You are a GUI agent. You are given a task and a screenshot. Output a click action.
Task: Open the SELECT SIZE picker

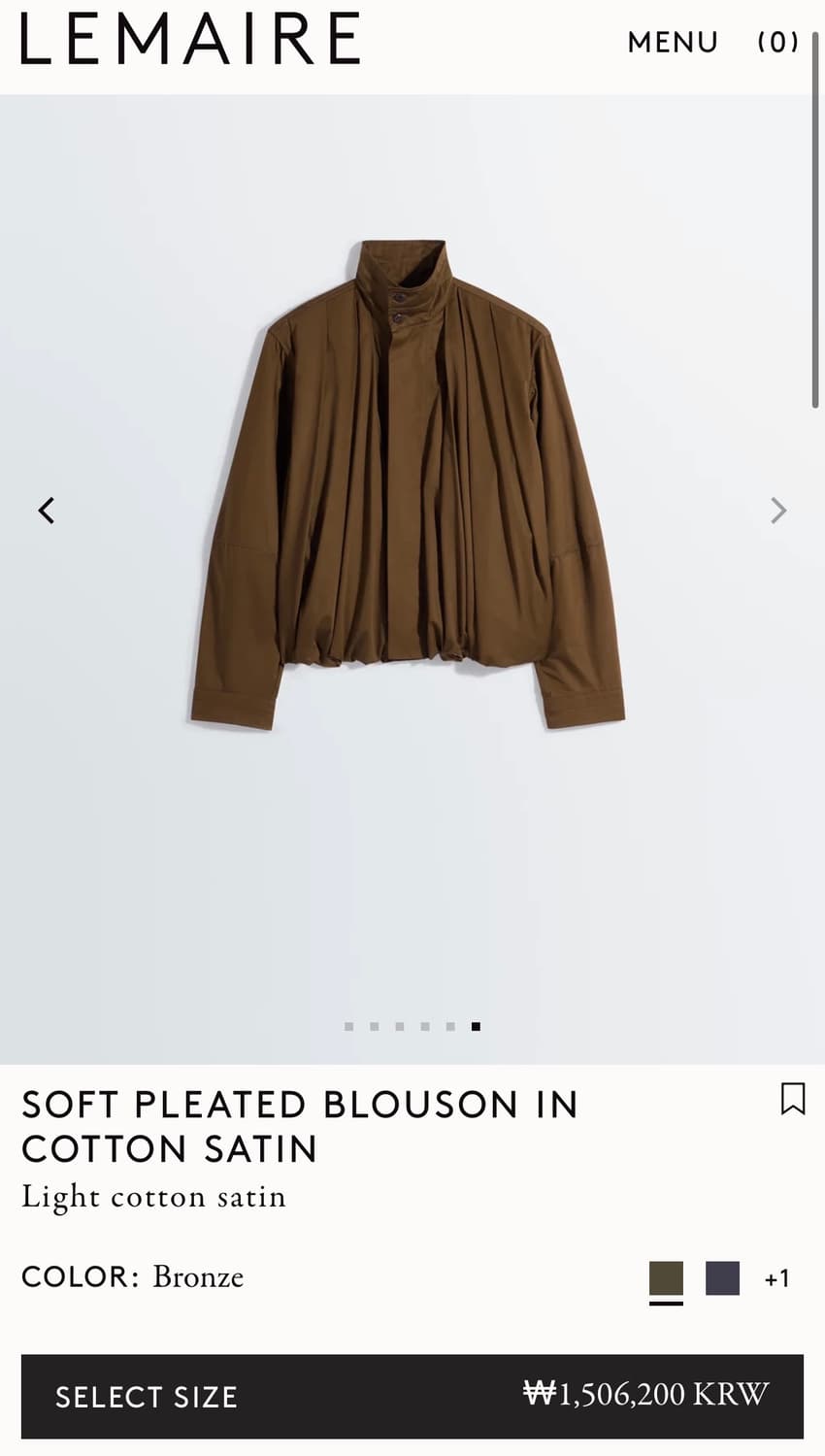pyautogui.click(x=146, y=1398)
